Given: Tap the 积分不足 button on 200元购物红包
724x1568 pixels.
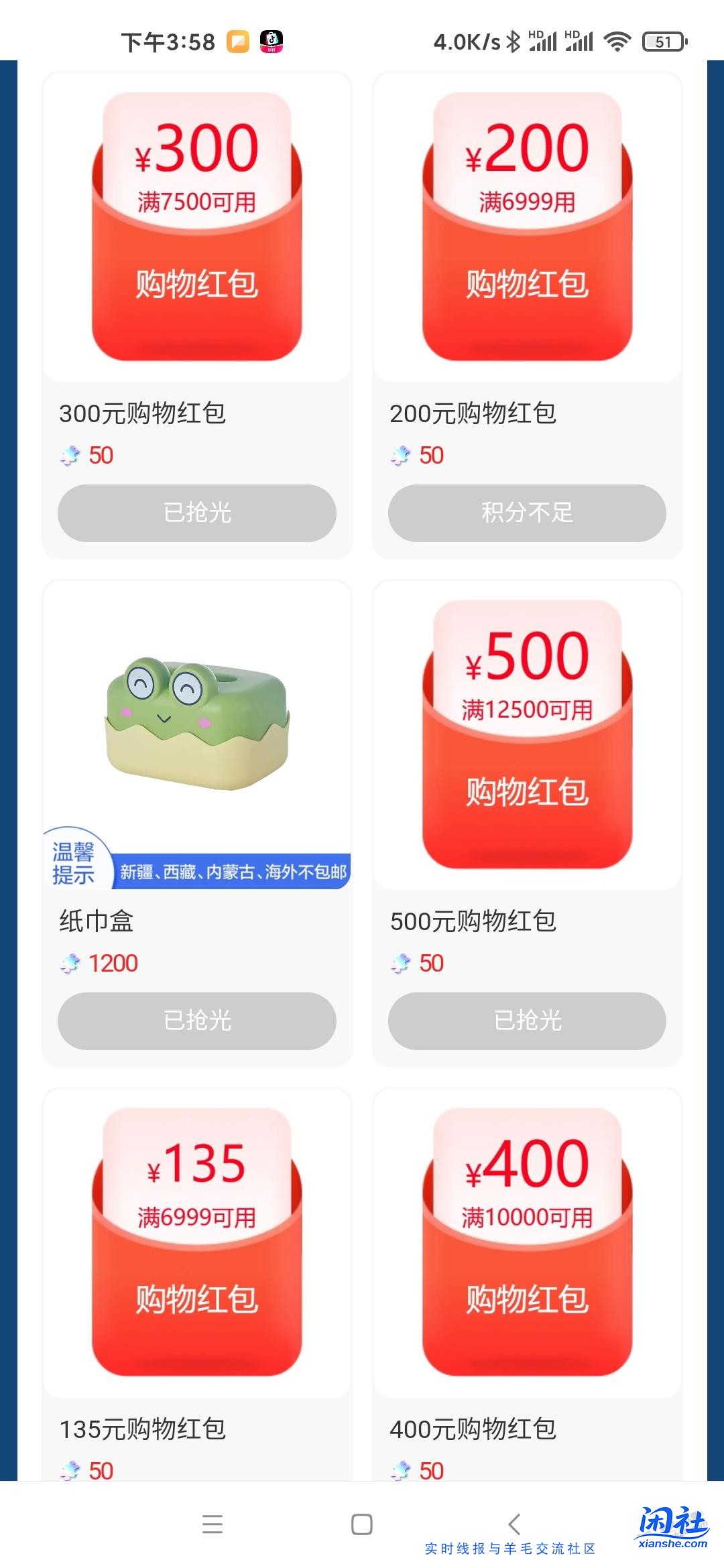Looking at the screenshot, I should tap(526, 513).
